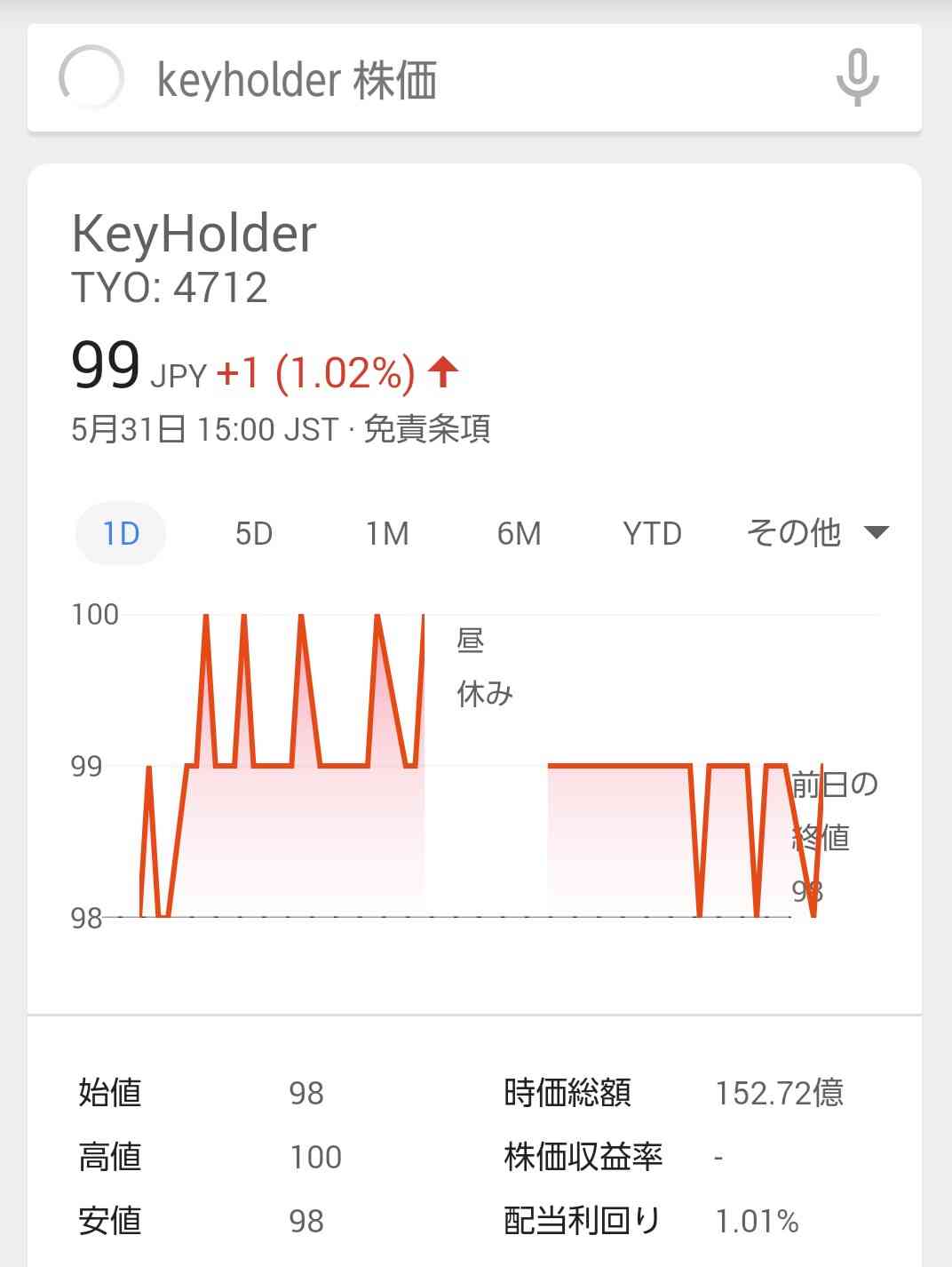Image resolution: width=952 pixels, height=1267 pixels.
Task: Start voice search with the microphone
Action: [857, 78]
